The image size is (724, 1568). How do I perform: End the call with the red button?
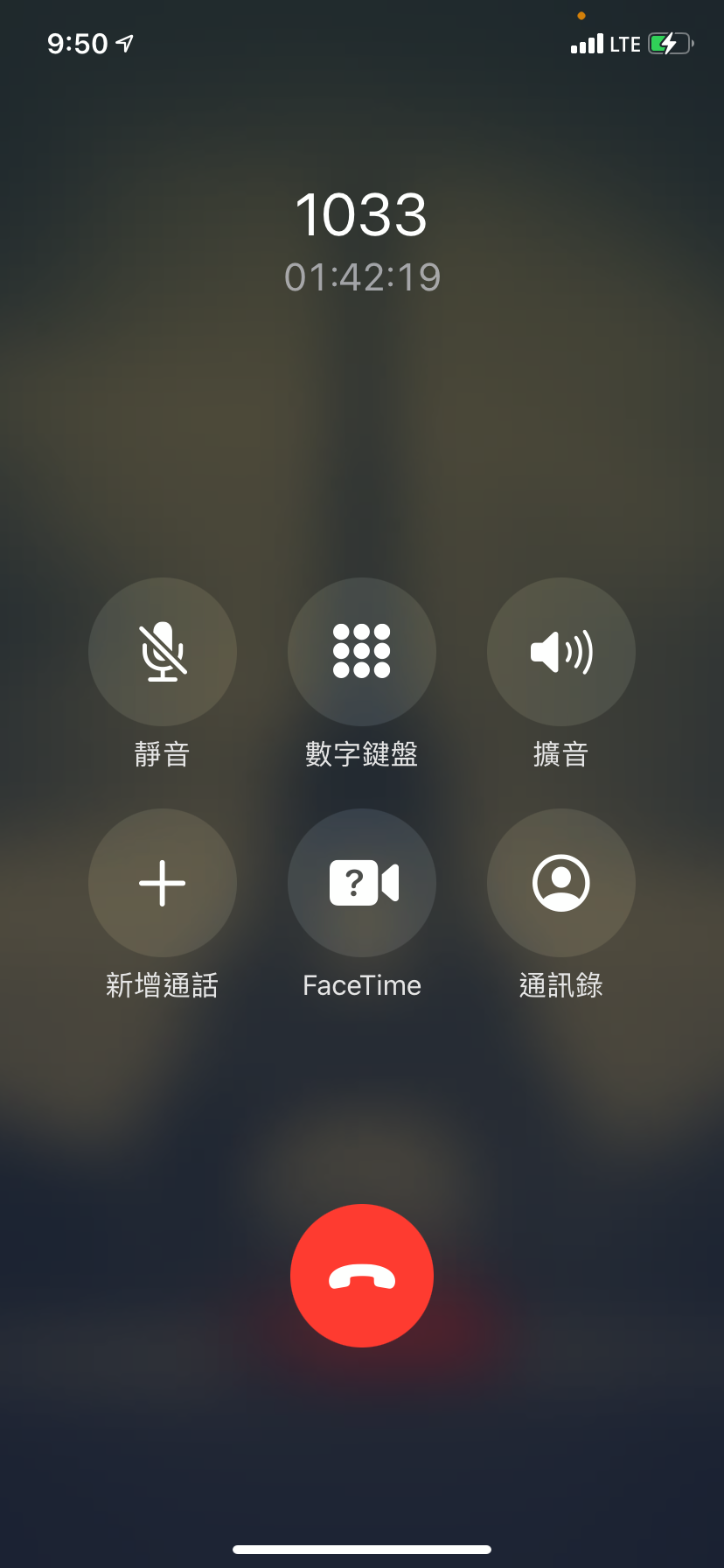point(362,1276)
